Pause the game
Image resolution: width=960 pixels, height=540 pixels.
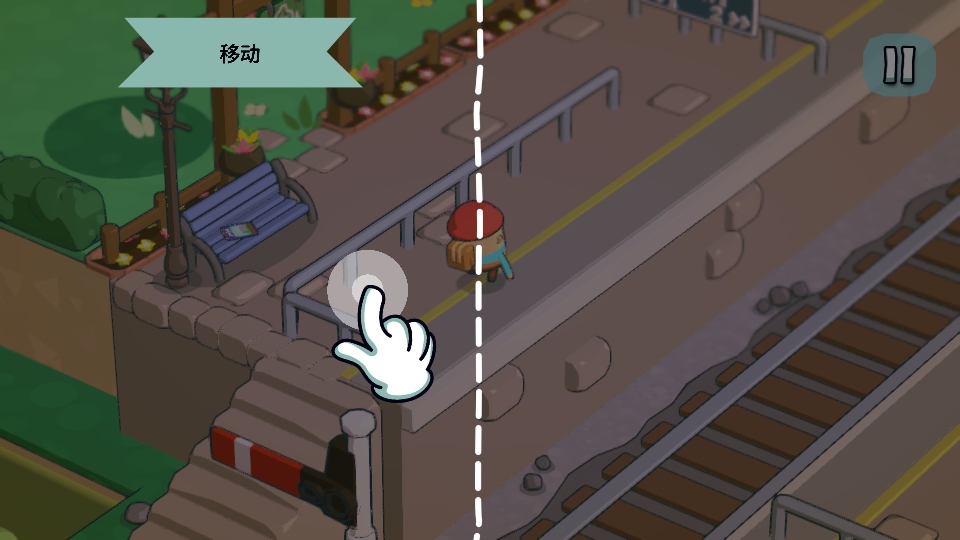899,65
